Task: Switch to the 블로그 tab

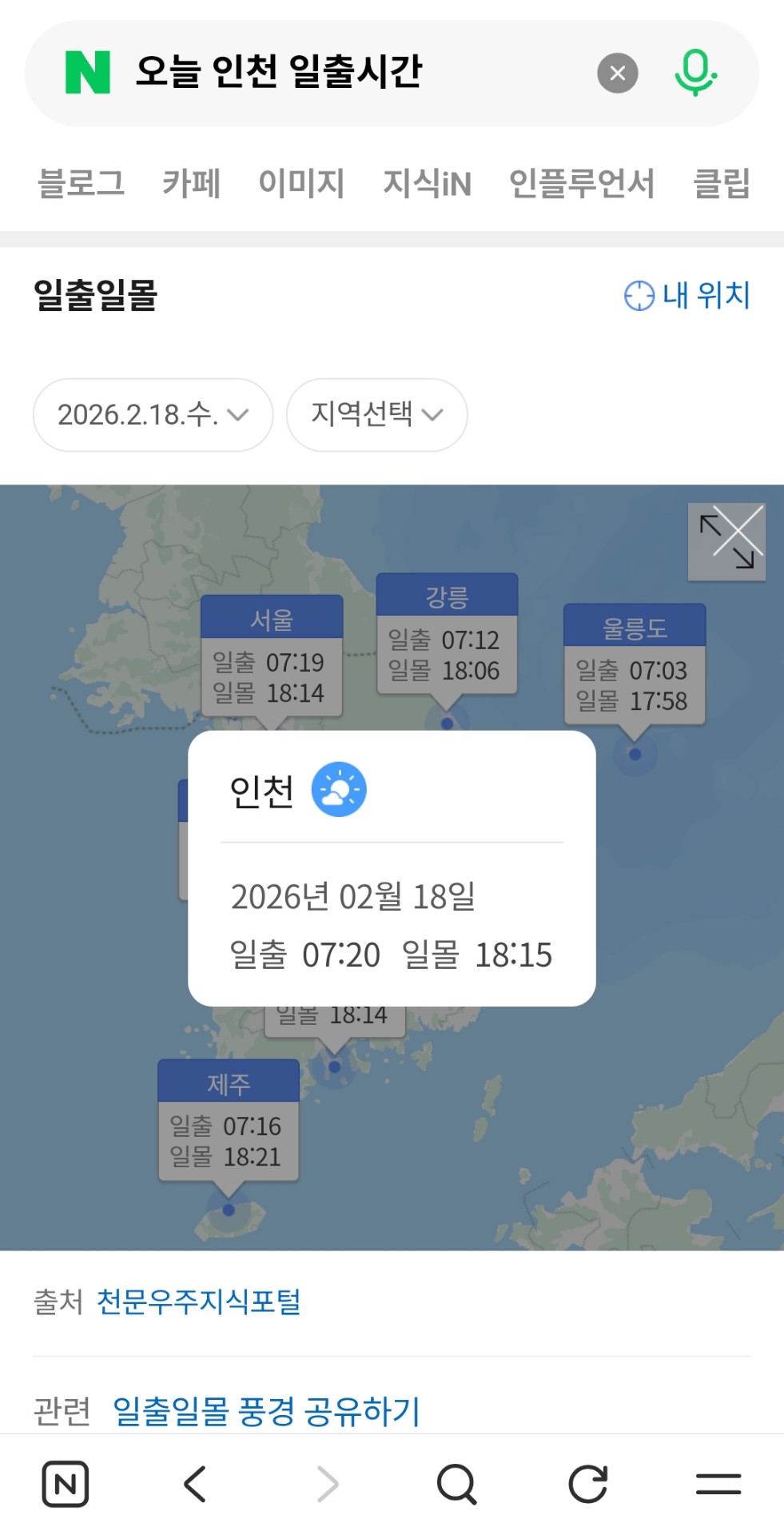Action: 82,183
